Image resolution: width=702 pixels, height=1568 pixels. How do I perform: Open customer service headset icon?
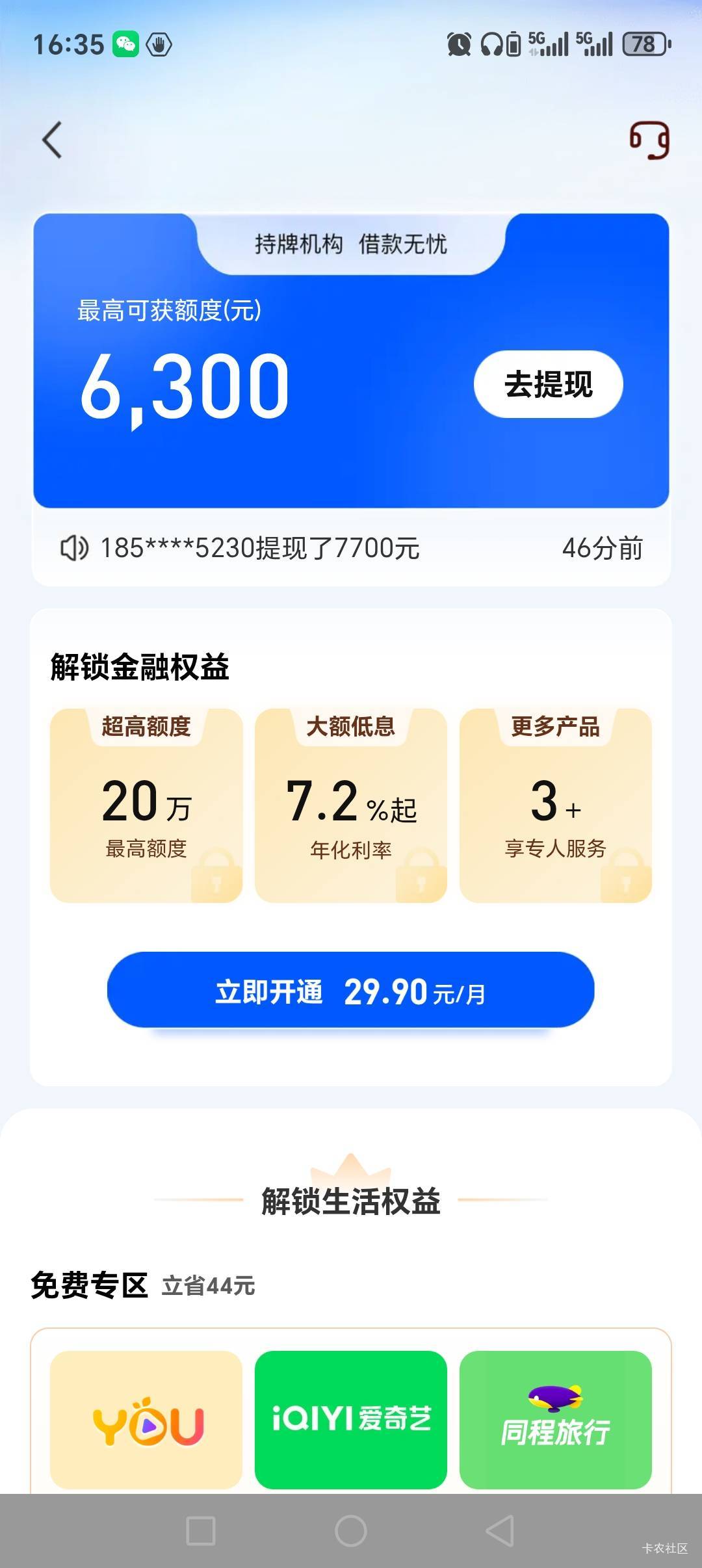[x=649, y=140]
